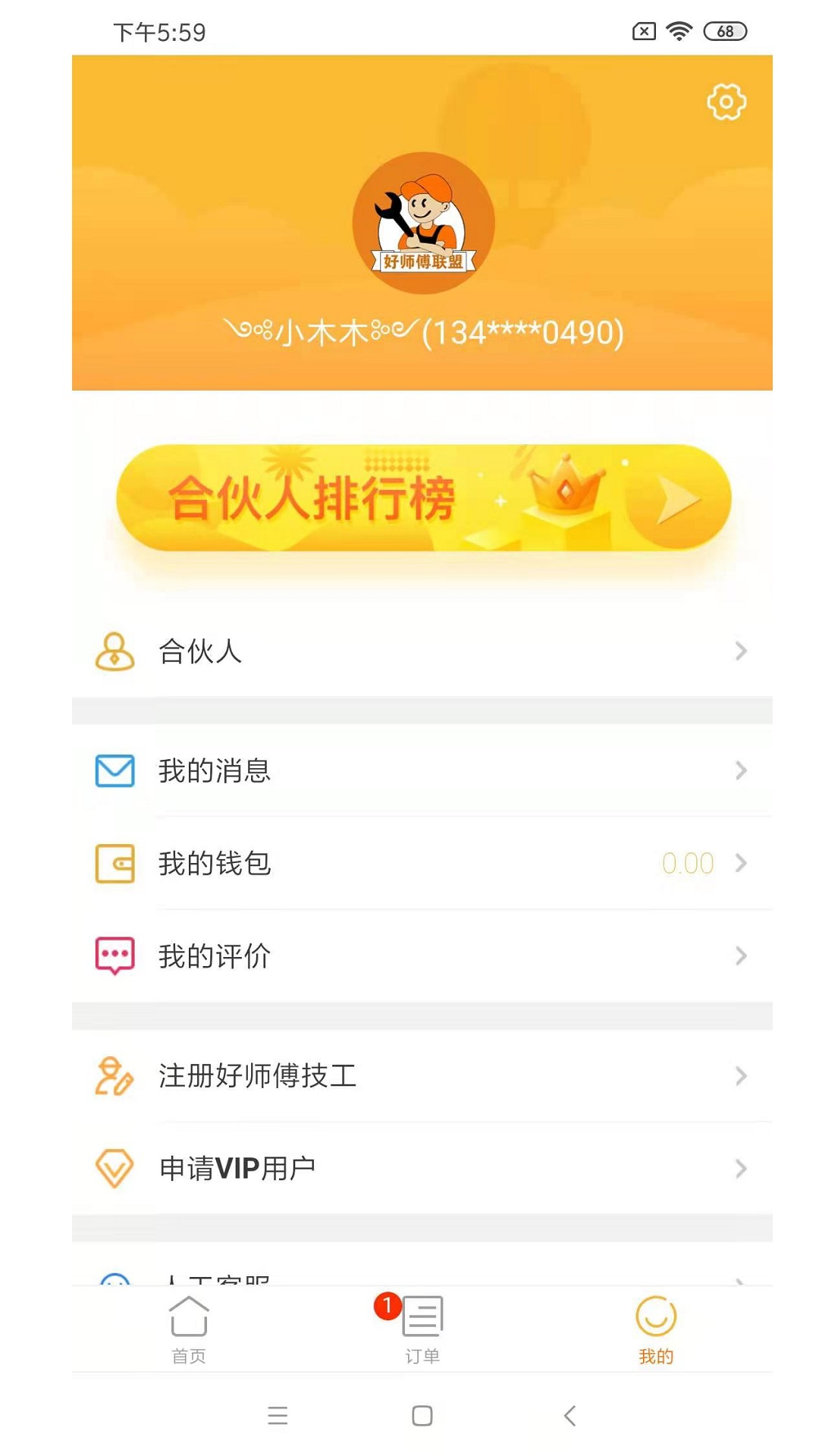Check the 0.00 wallet balance
The image size is (819, 1456).
[687, 863]
